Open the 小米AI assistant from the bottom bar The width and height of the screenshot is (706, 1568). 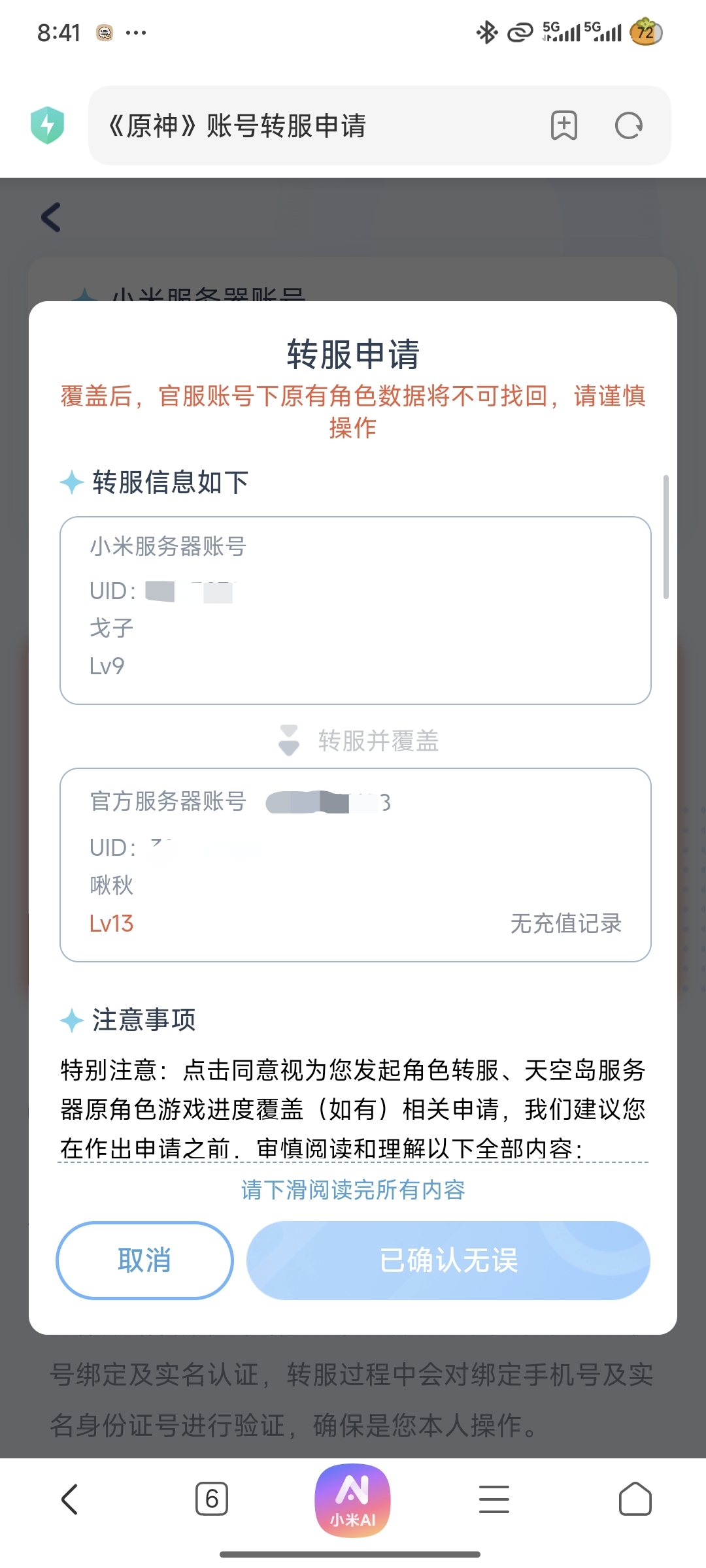coord(353,1499)
